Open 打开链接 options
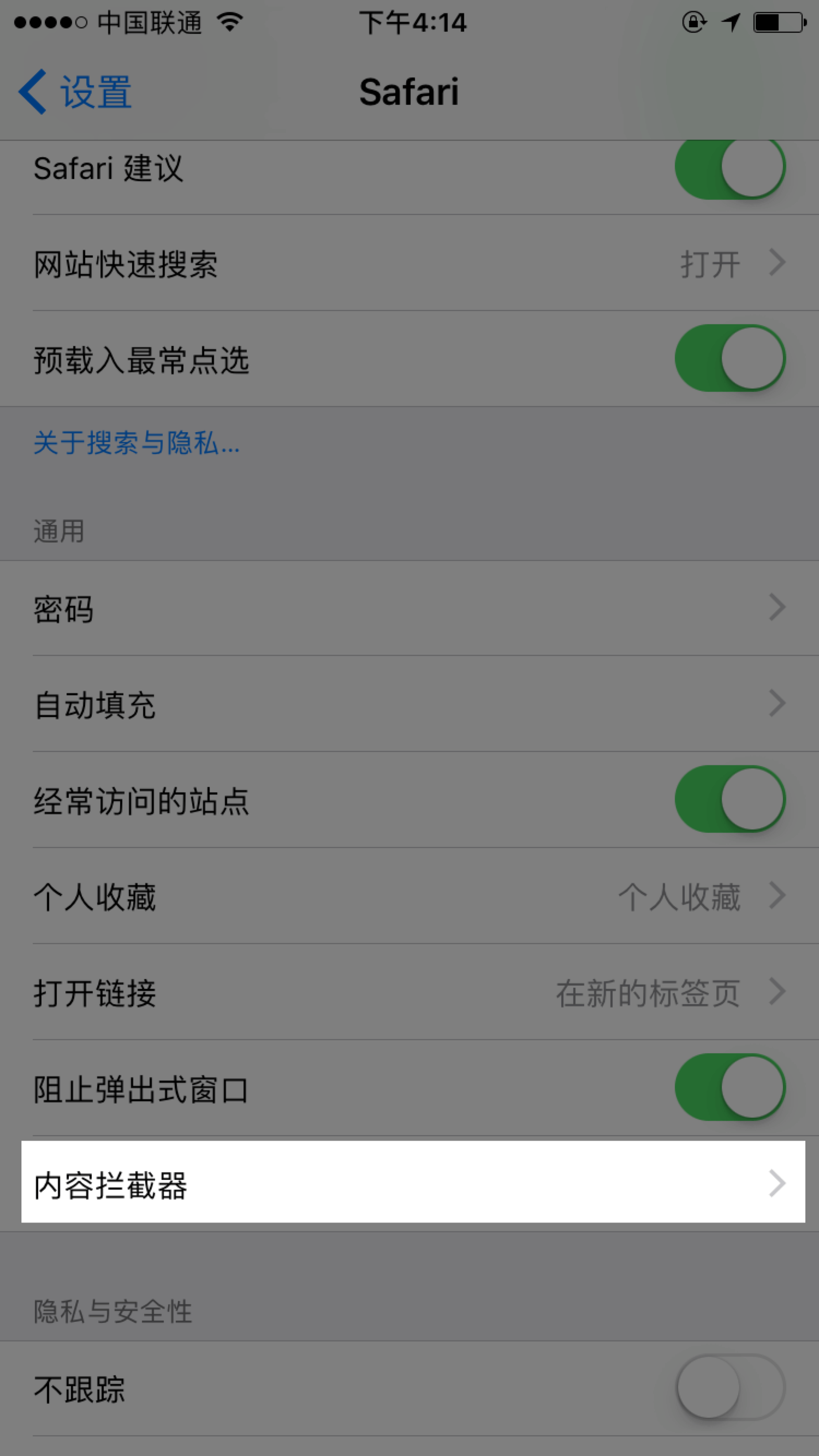This screenshot has height=1456, width=819. tap(410, 993)
